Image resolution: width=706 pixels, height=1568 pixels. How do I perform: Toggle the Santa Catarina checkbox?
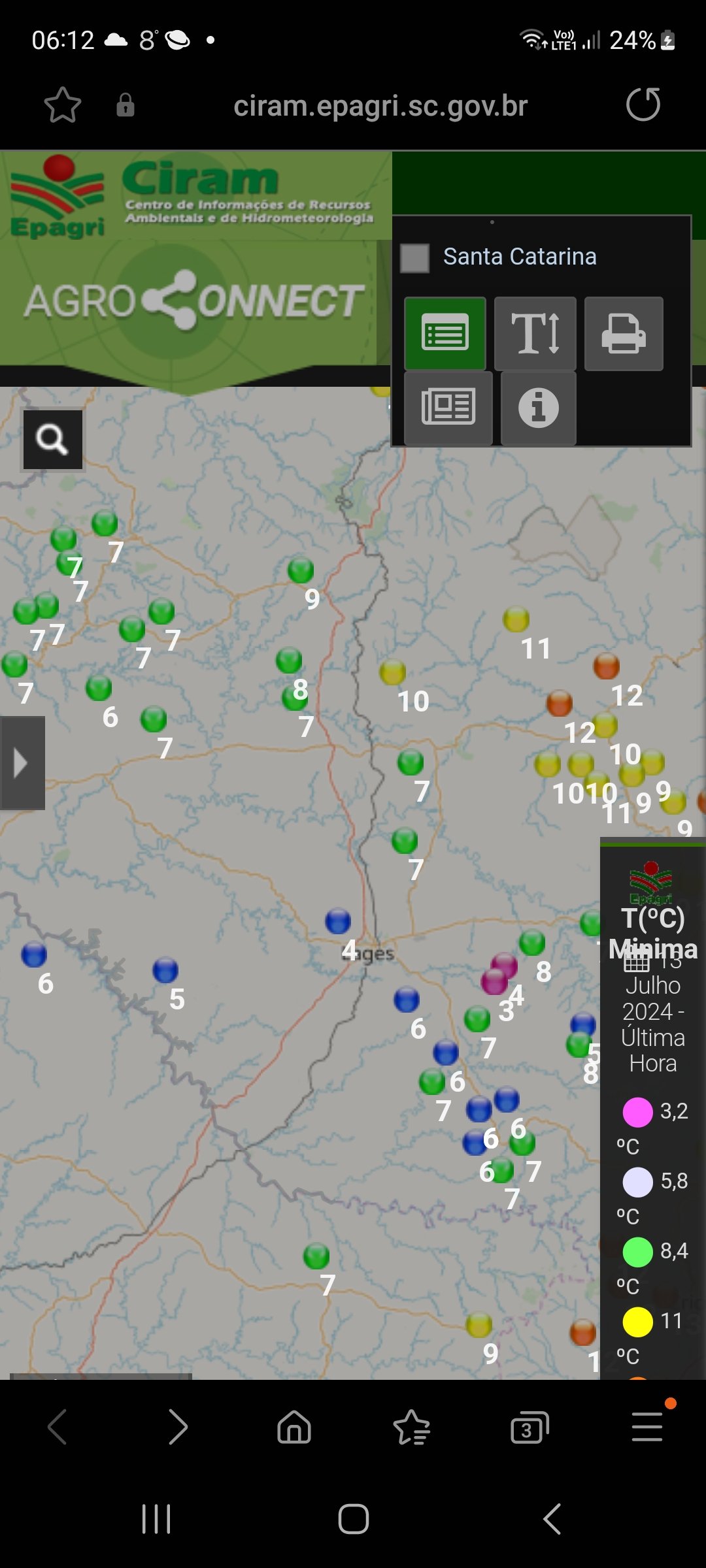[415, 257]
